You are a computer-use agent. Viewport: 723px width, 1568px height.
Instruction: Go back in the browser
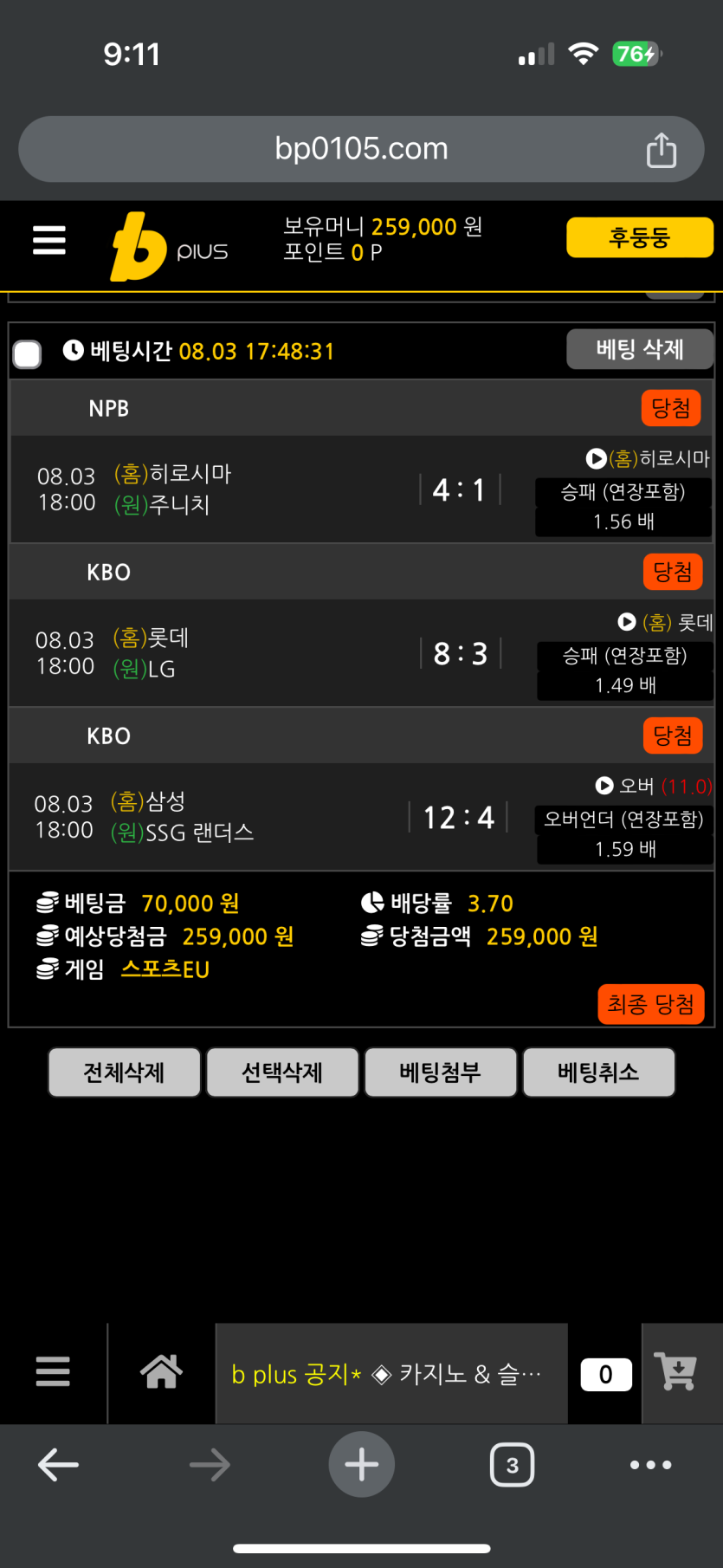click(x=58, y=1465)
